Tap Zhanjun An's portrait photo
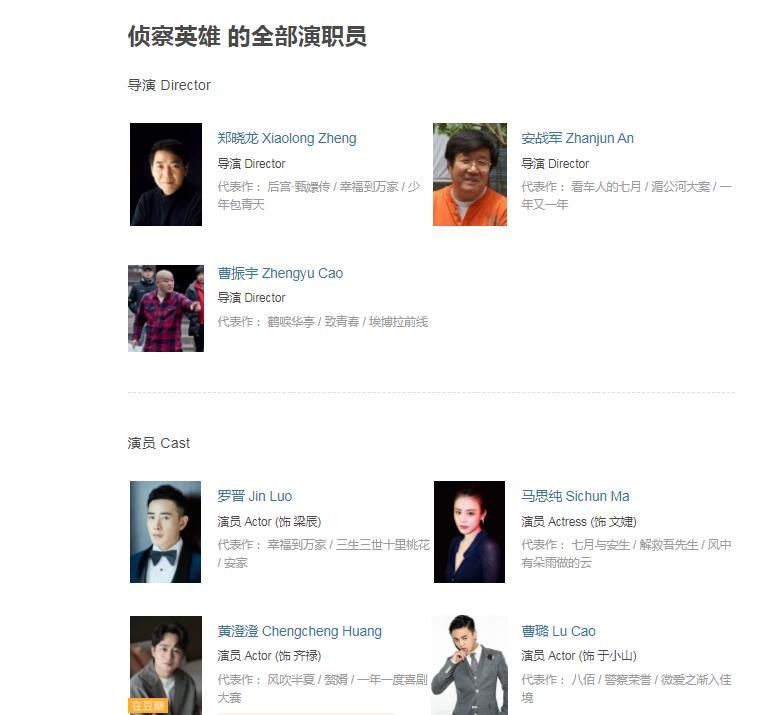 coord(470,175)
